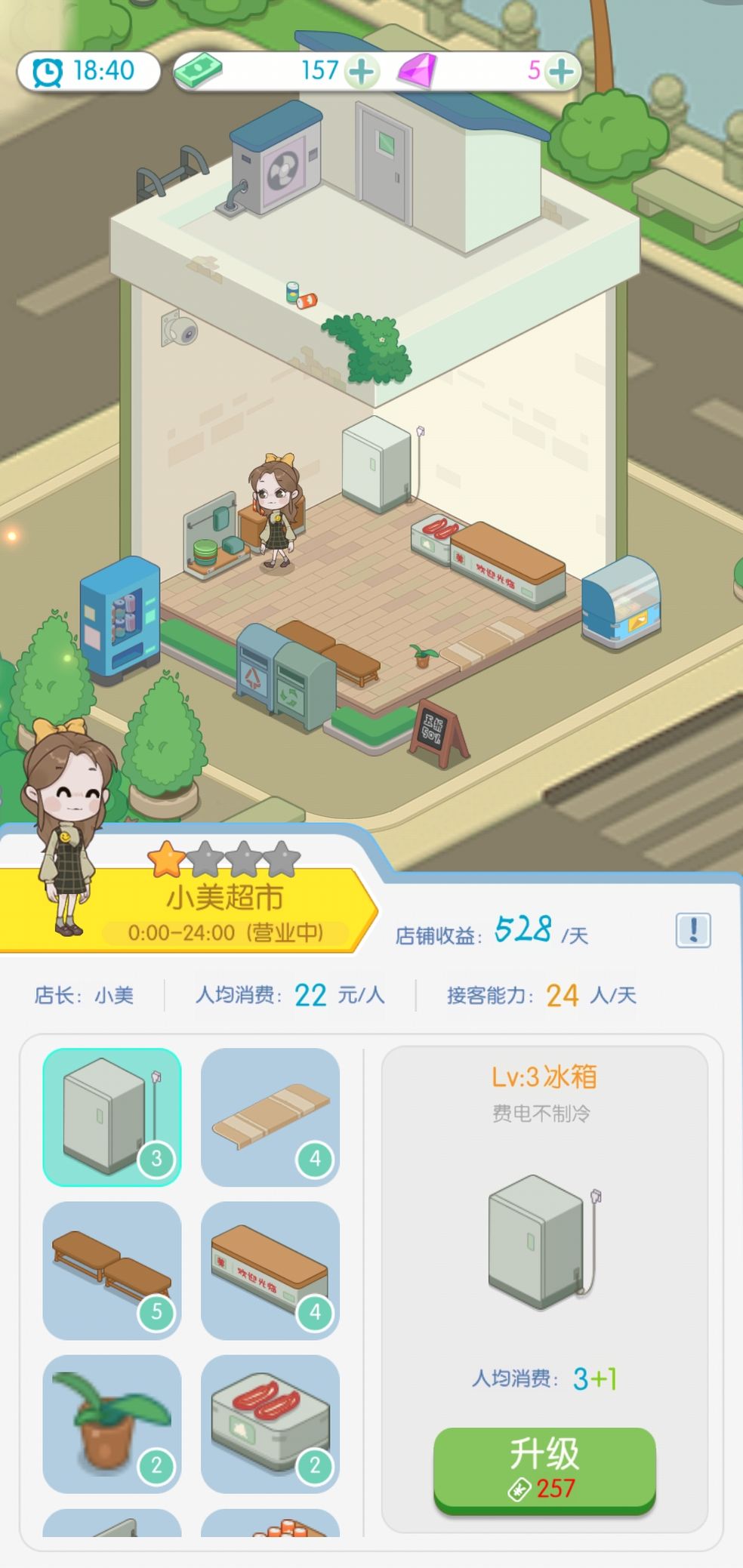743x1568 pixels.
Task: Select the level 3 fridge item
Action: point(112,1117)
